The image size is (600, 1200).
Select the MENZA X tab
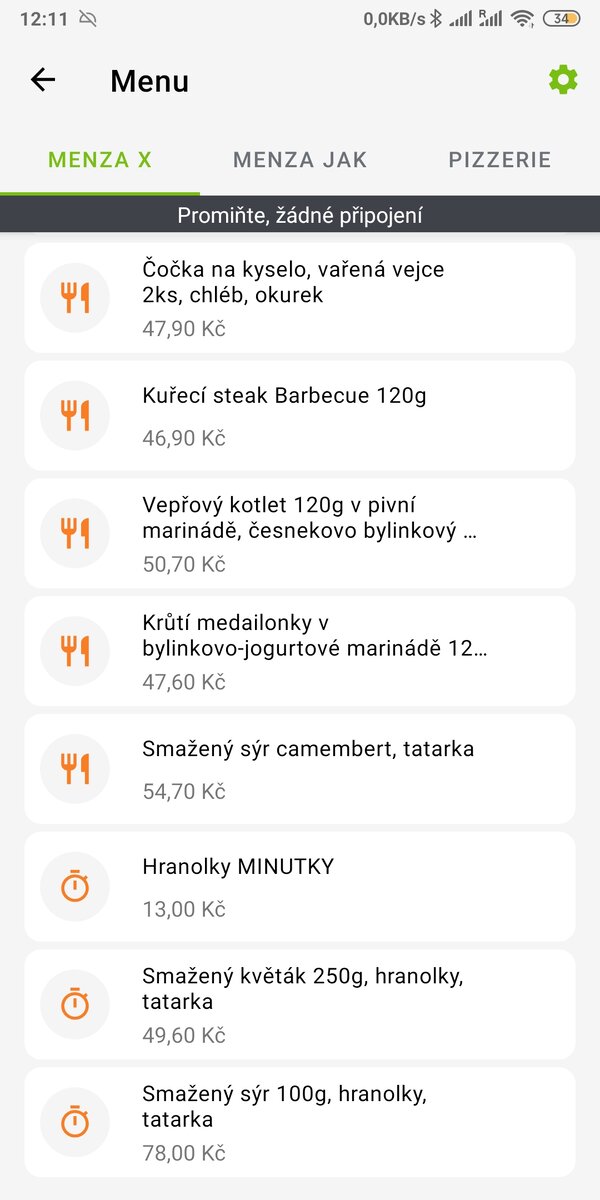pos(100,160)
